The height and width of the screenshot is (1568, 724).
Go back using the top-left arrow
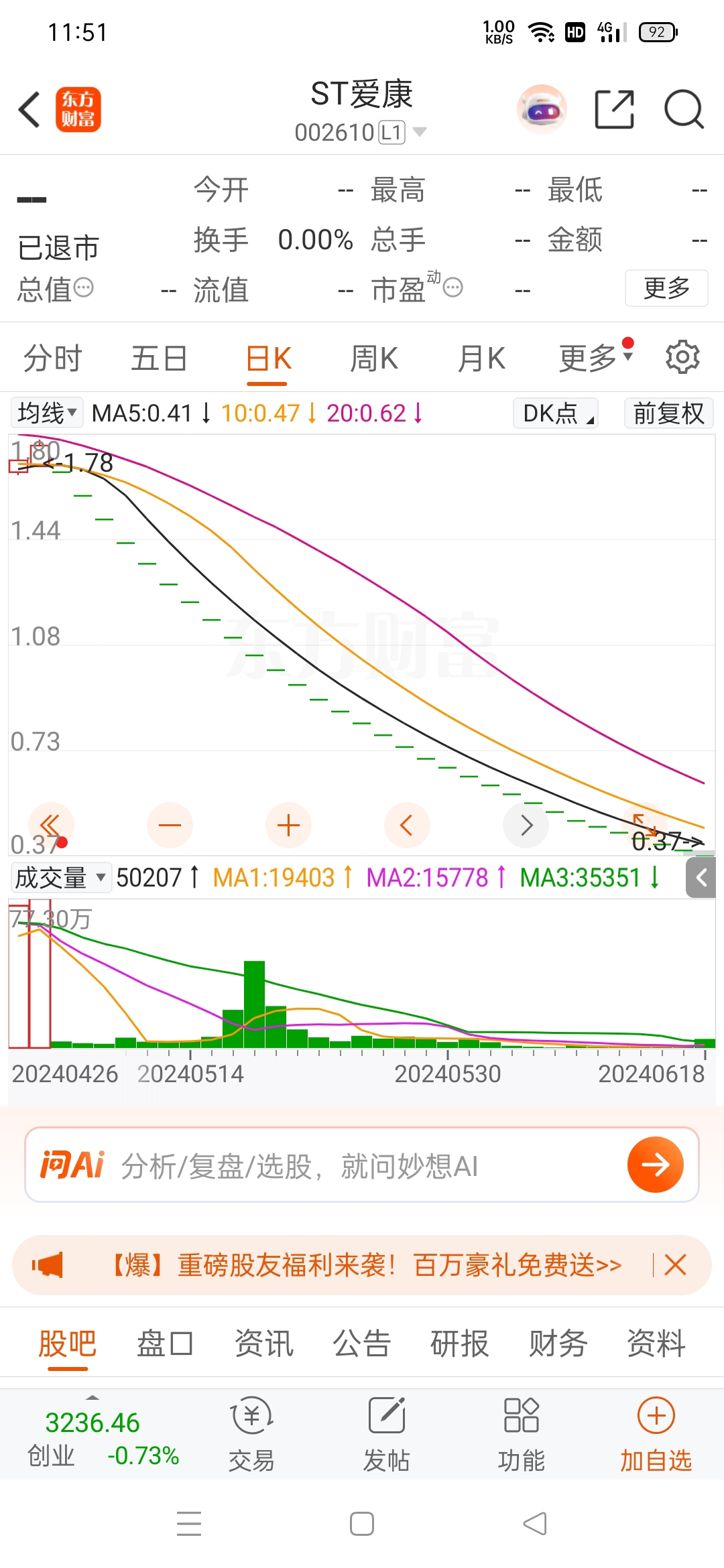coord(29,109)
